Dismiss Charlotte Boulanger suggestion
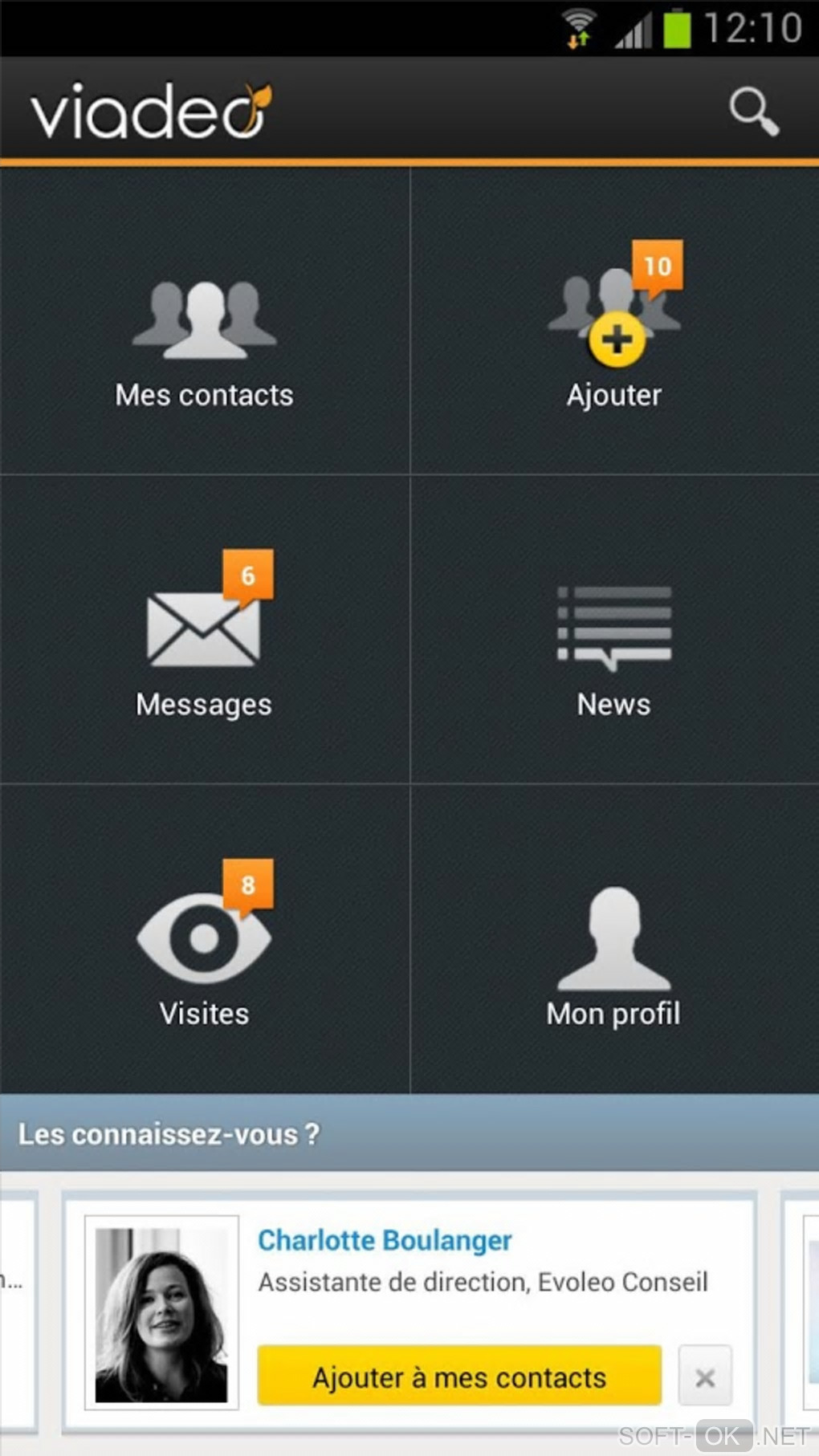 pyautogui.click(x=705, y=1377)
